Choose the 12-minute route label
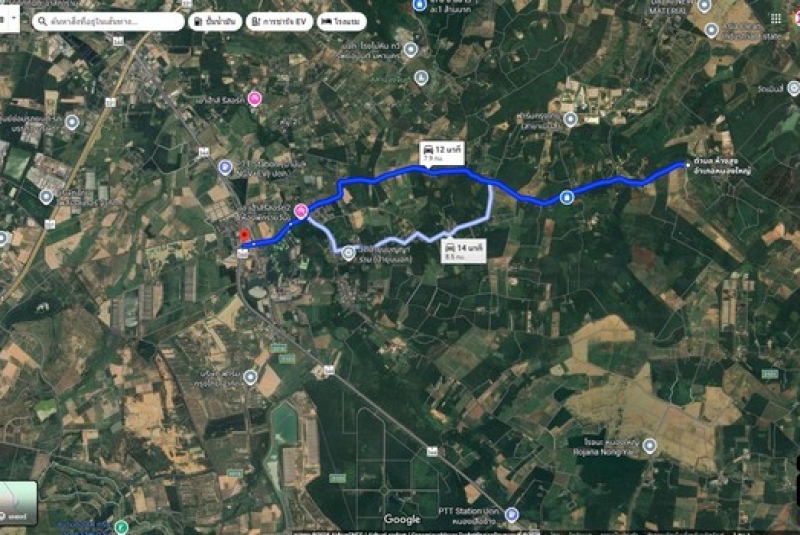 click(441, 152)
